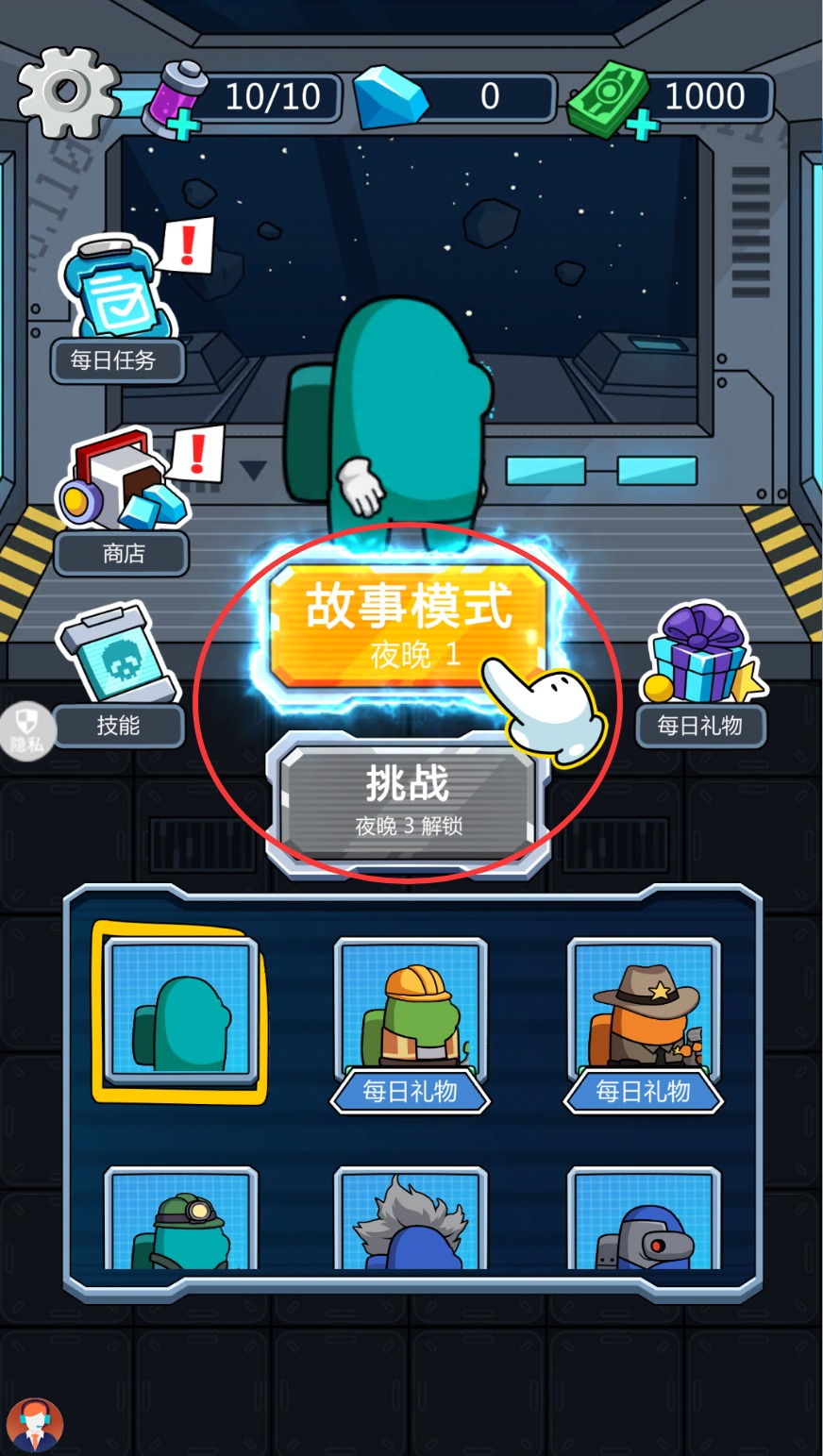Viewport: 823px width, 1456px height.
Task: Open customer service avatar icon
Action: 35,1424
